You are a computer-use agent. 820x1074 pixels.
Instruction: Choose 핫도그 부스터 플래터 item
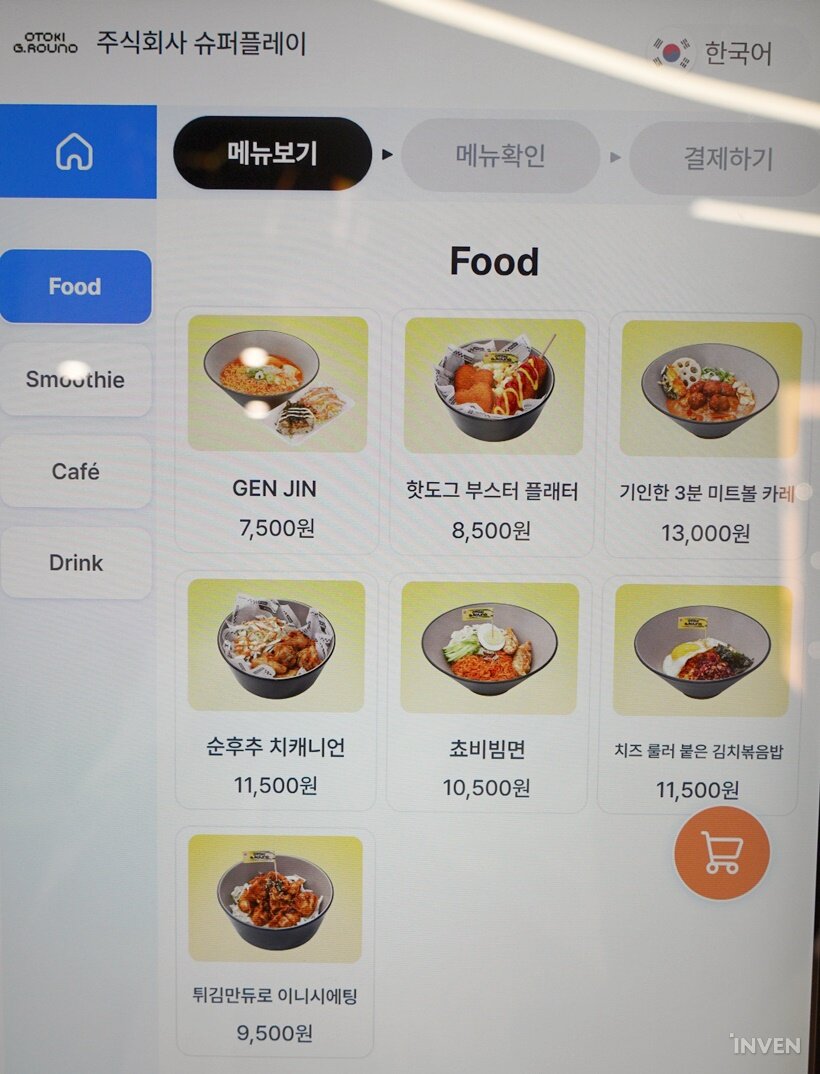492,432
